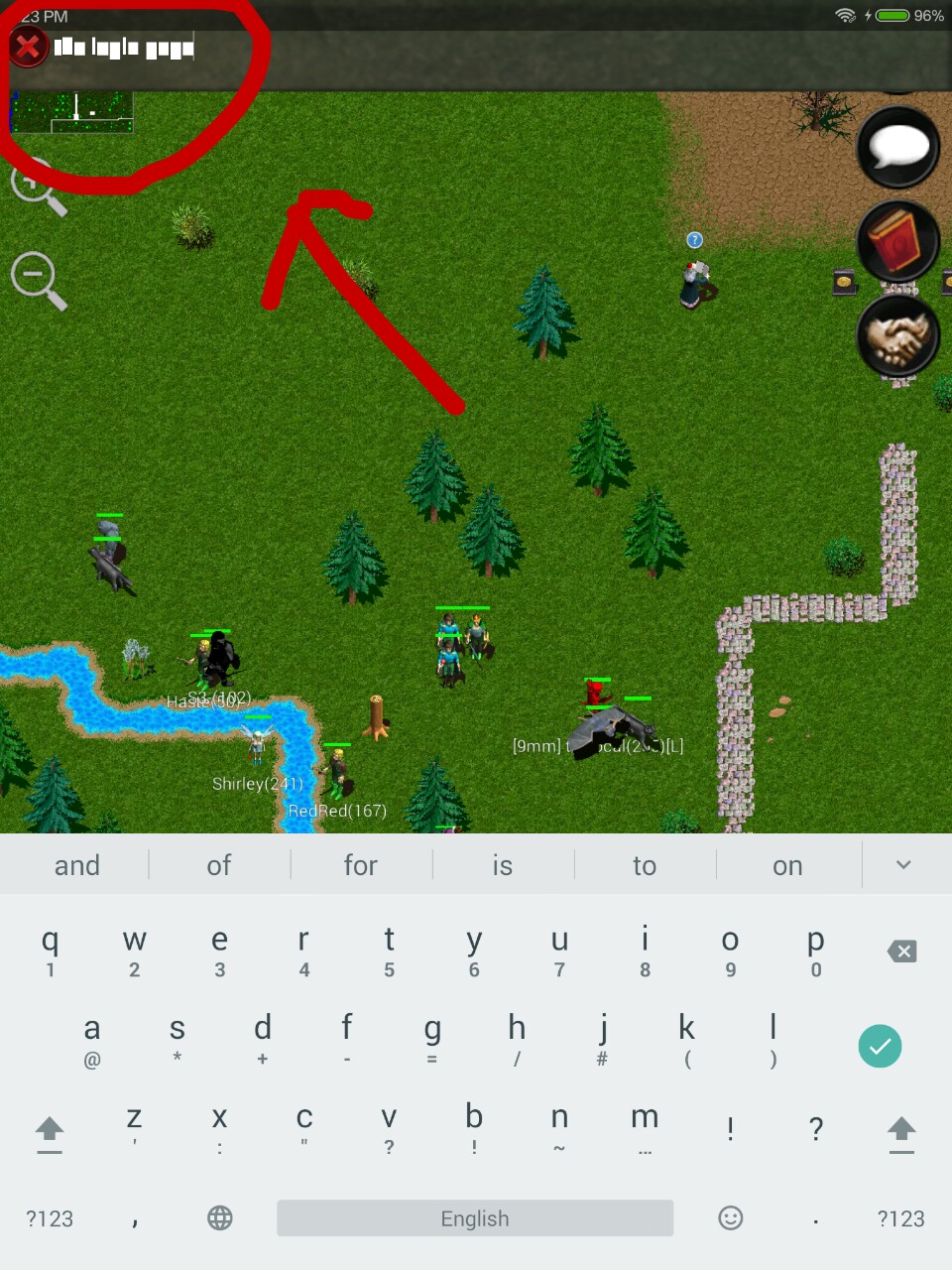
Task: Hit the backspace key
Action: point(901,952)
